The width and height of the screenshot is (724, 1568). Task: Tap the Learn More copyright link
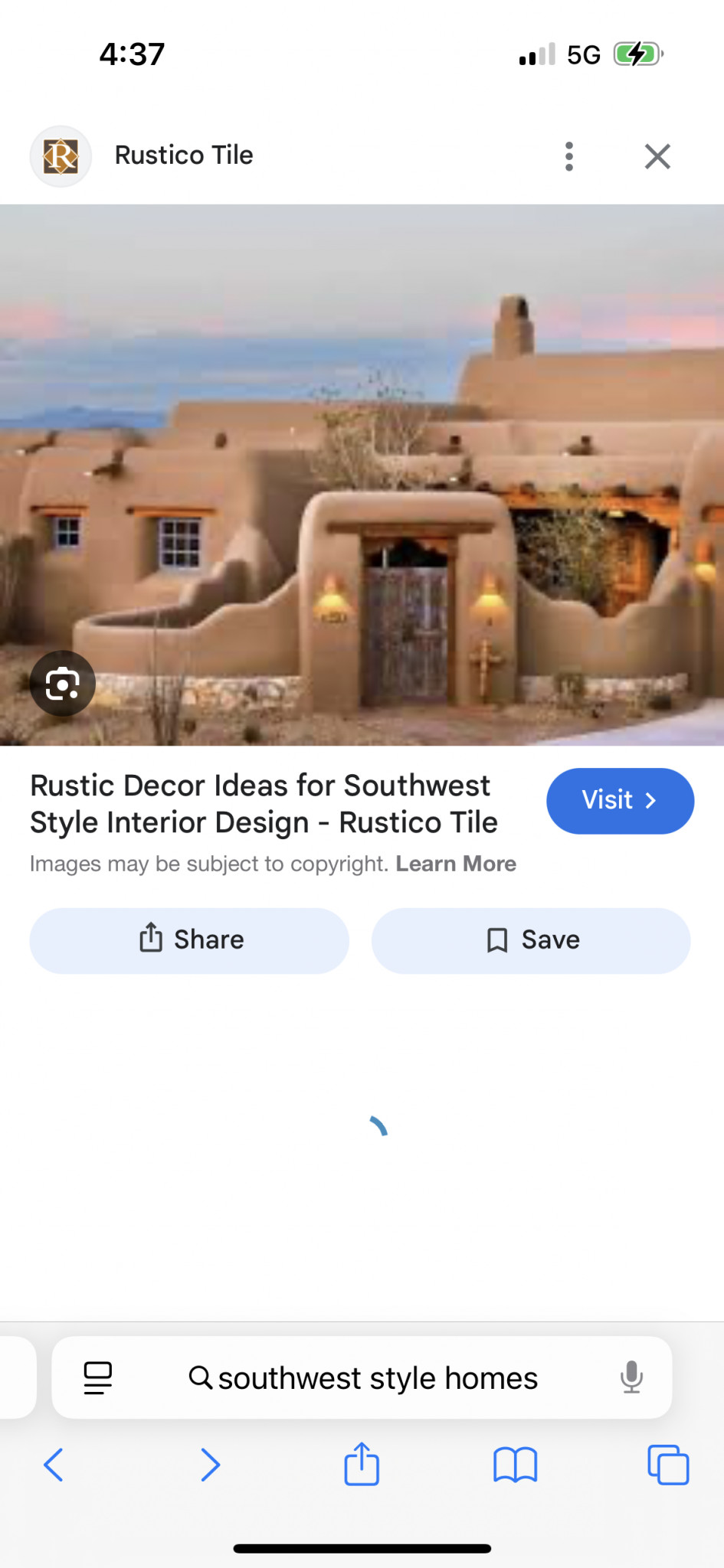(456, 864)
